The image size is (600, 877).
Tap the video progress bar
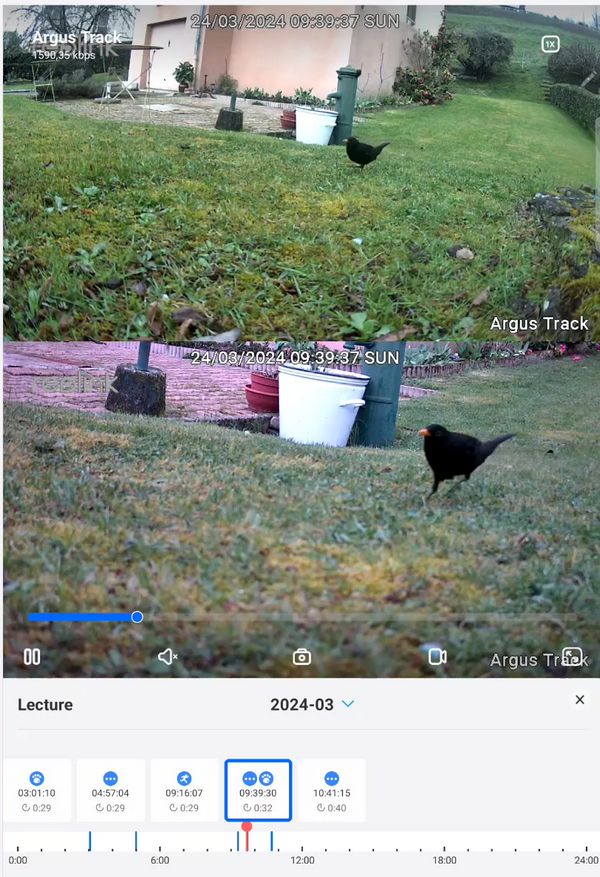tap(300, 617)
